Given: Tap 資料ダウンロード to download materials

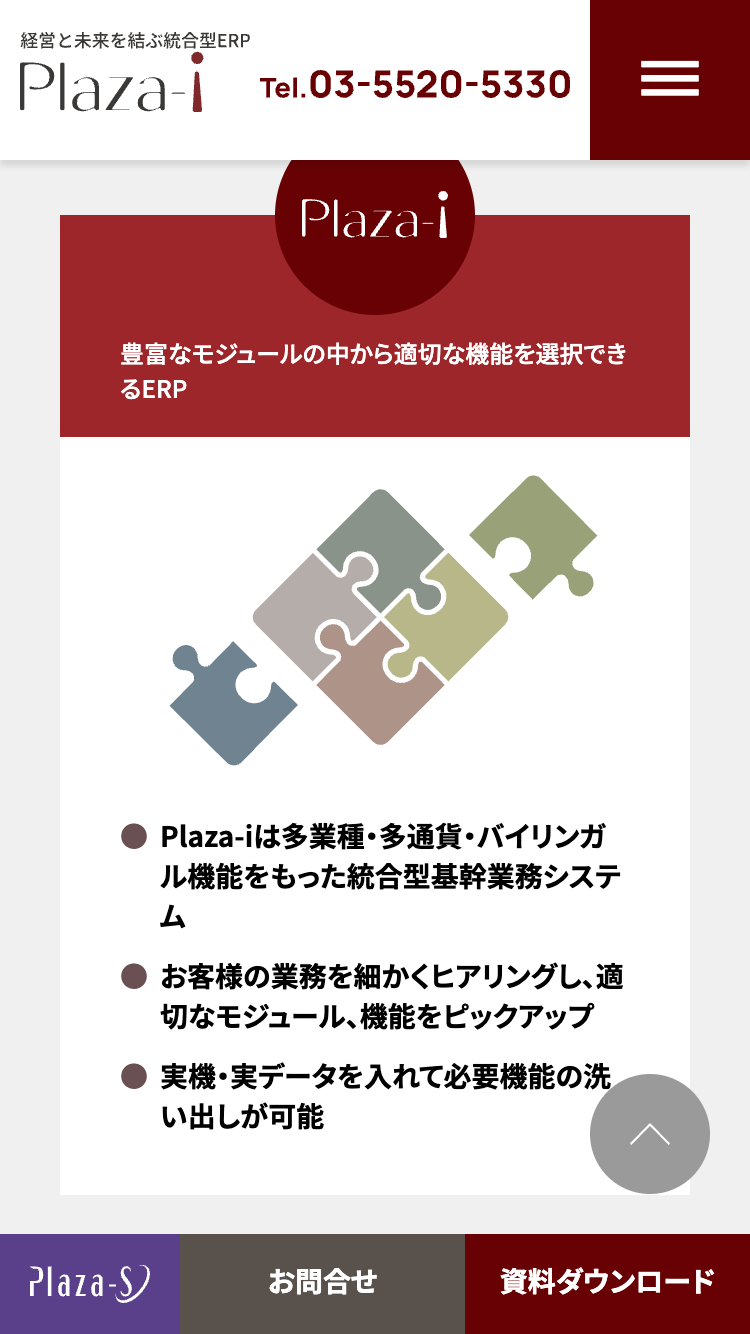Looking at the screenshot, I should tap(607, 1283).
